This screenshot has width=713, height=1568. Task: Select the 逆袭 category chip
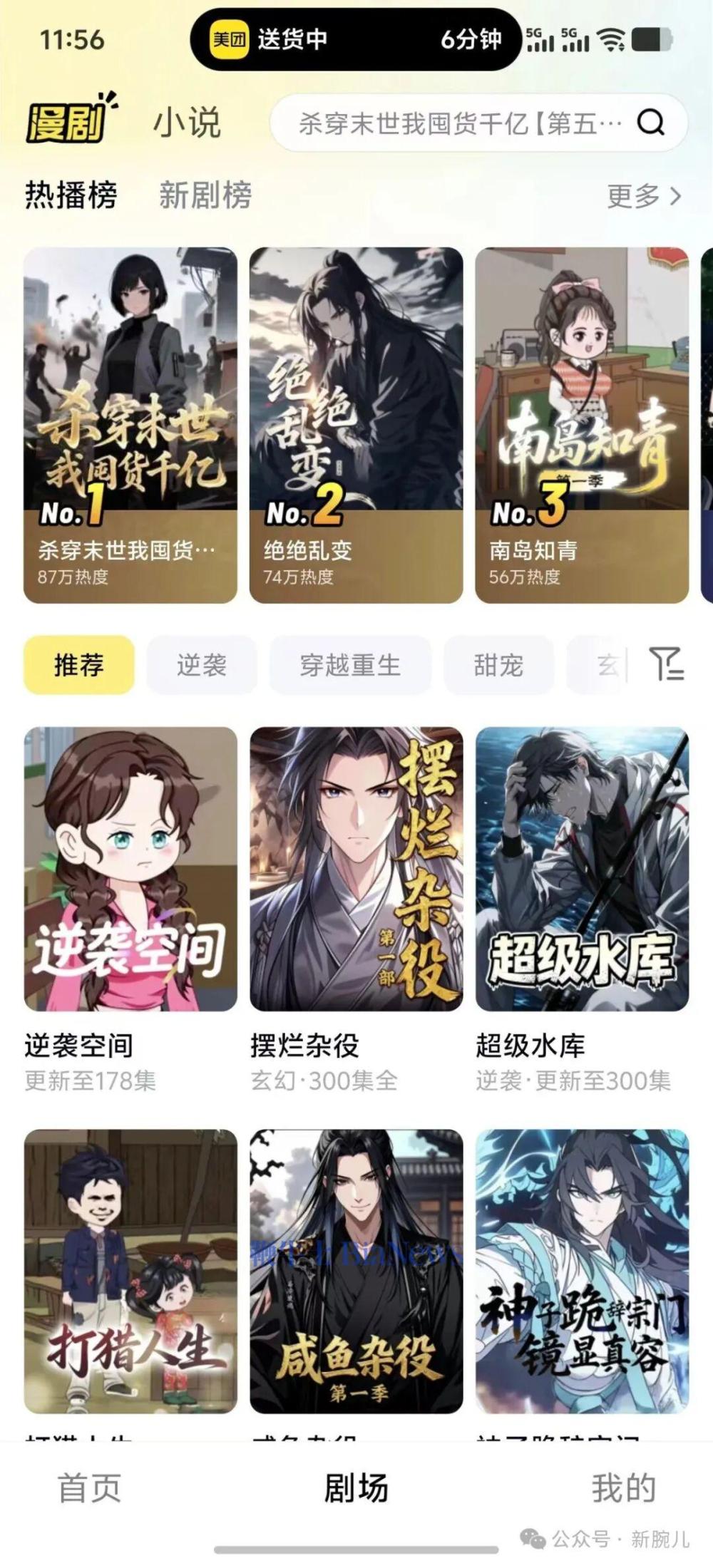[201, 665]
